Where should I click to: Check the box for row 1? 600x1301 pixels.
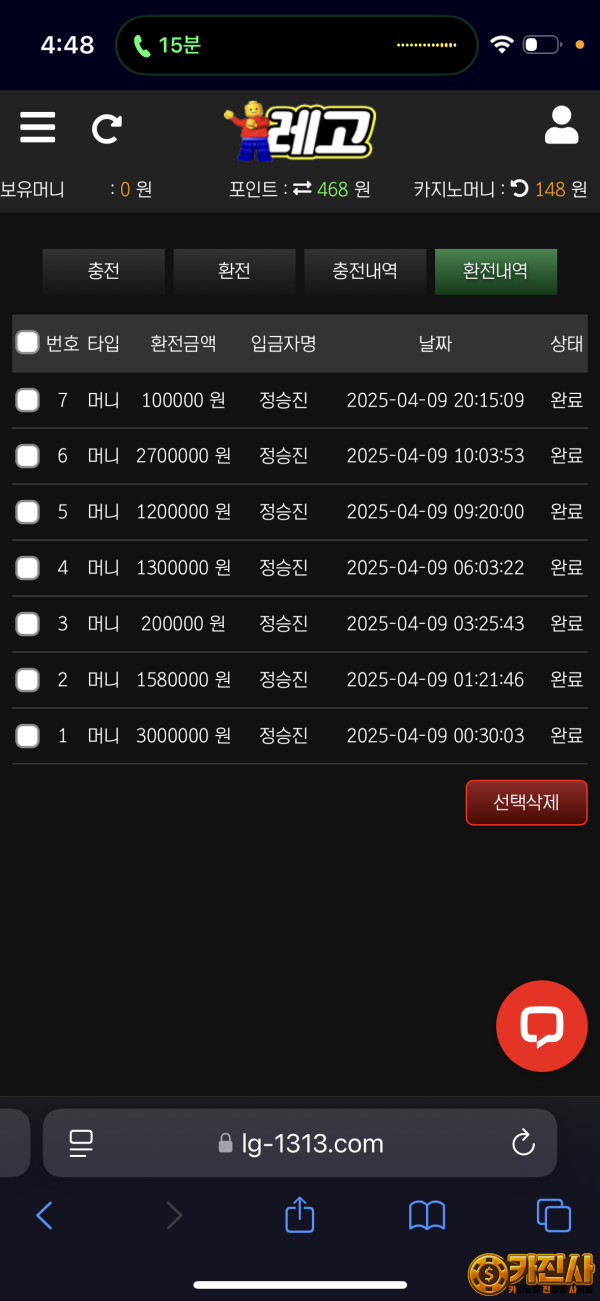[27, 736]
